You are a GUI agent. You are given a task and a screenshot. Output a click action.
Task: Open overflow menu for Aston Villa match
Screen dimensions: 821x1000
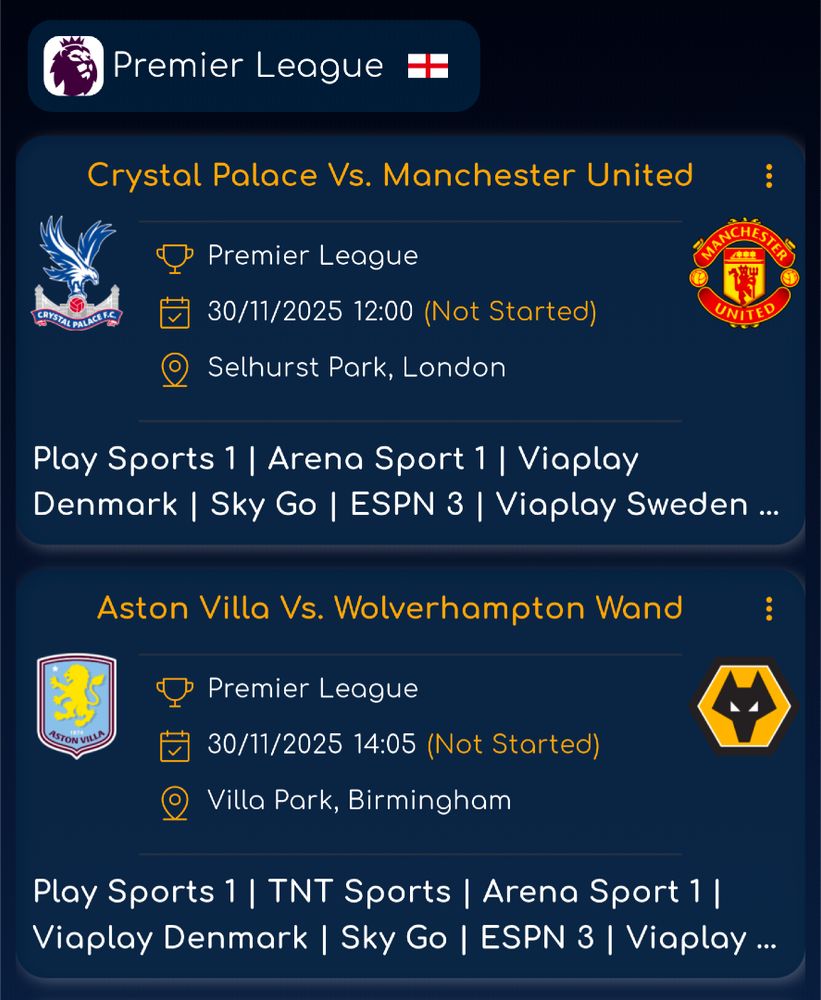(768, 608)
